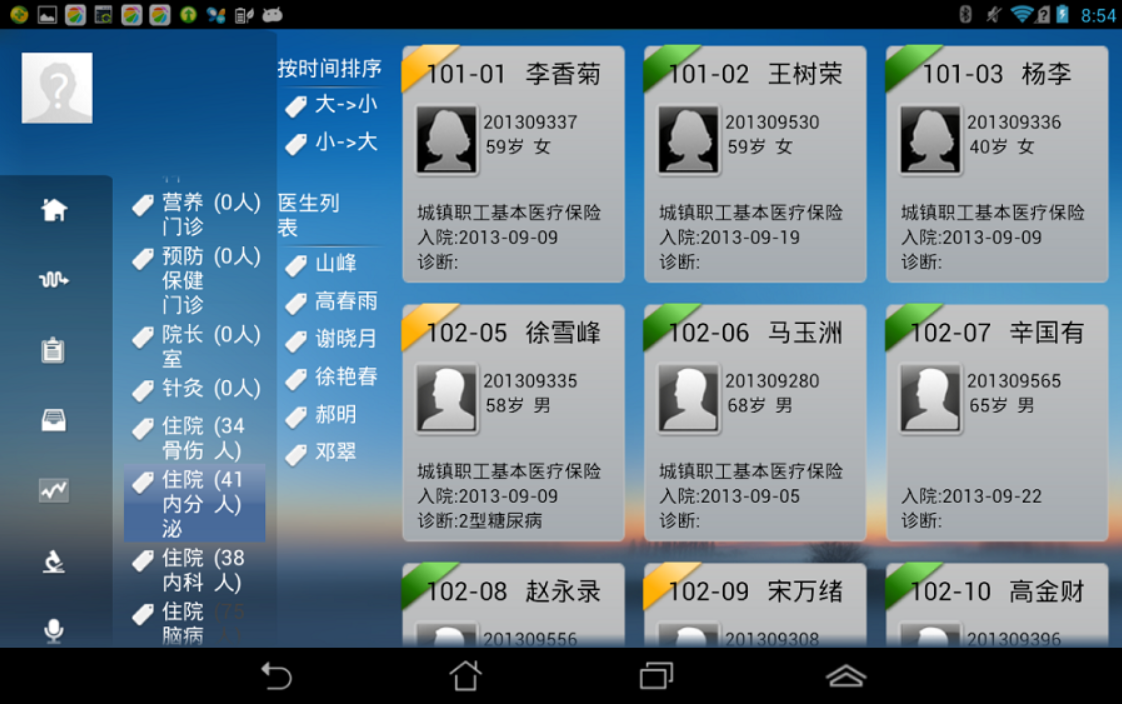Open patient card 102-07 辛国有
Image resolution: width=1122 pixels, height=704 pixels.
[997, 422]
